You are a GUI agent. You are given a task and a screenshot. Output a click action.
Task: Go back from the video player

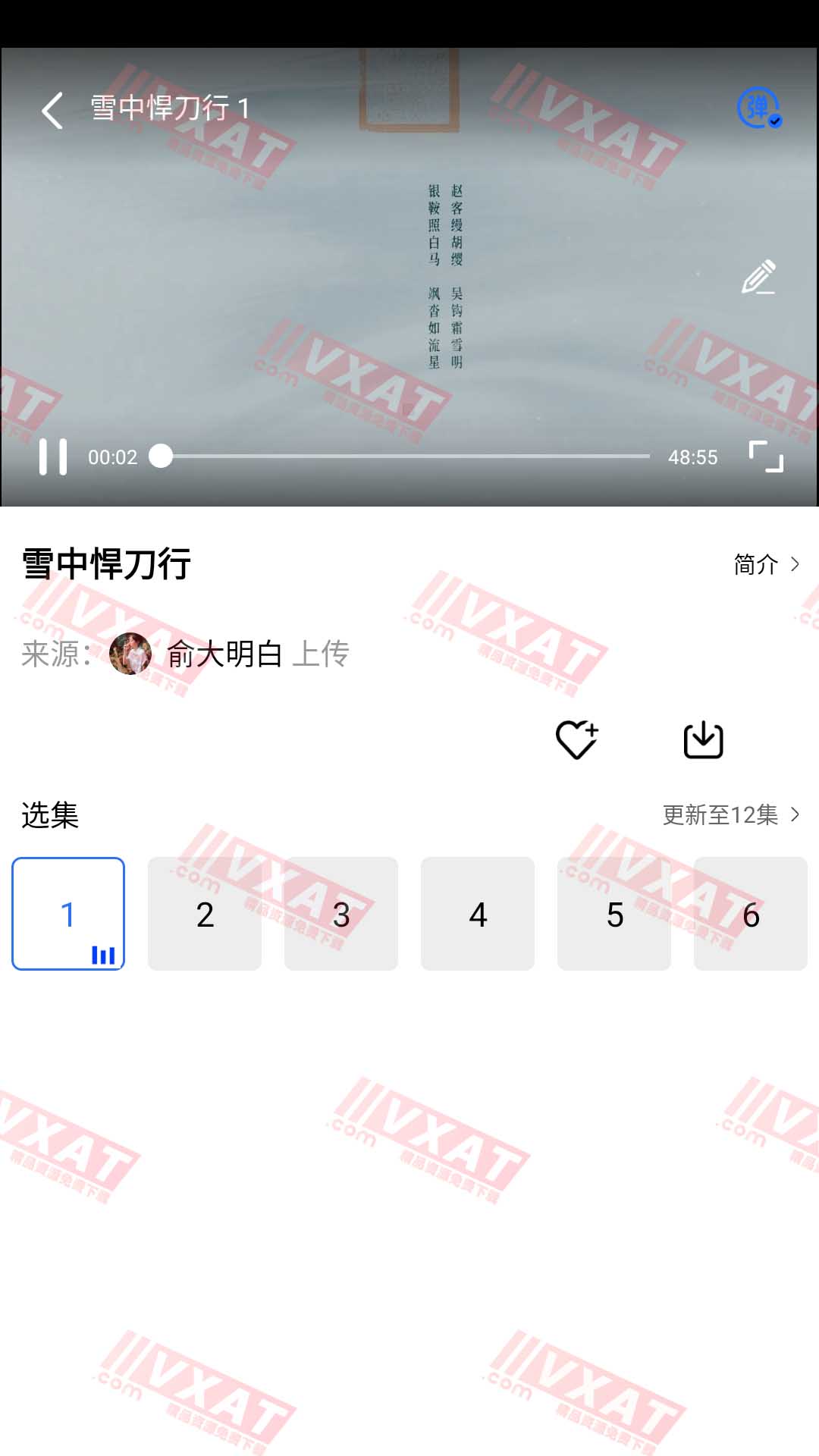coord(52,110)
